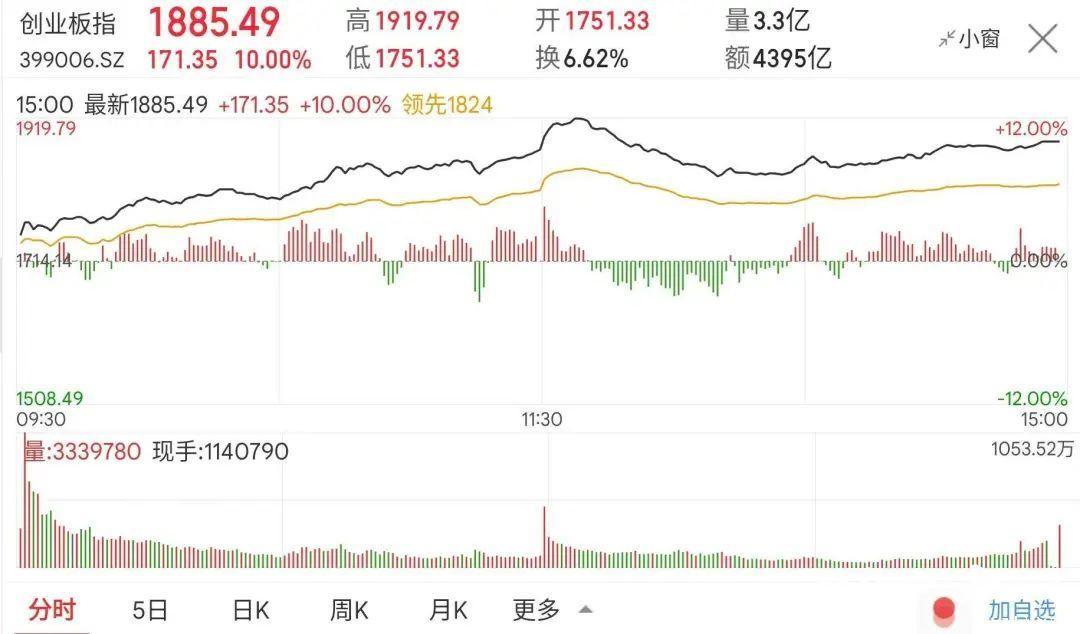Viewport: 1080px width, 634px height.
Task: Add index to watchlist via 加自选
Action: (x=1020, y=609)
